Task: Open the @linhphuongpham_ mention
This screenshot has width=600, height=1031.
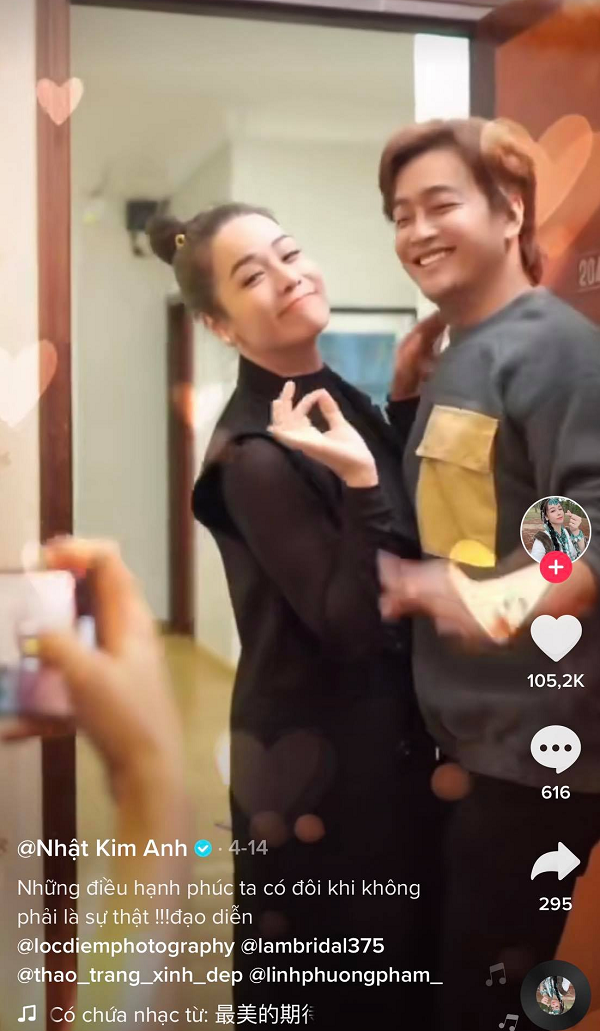Action: click(345, 974)
